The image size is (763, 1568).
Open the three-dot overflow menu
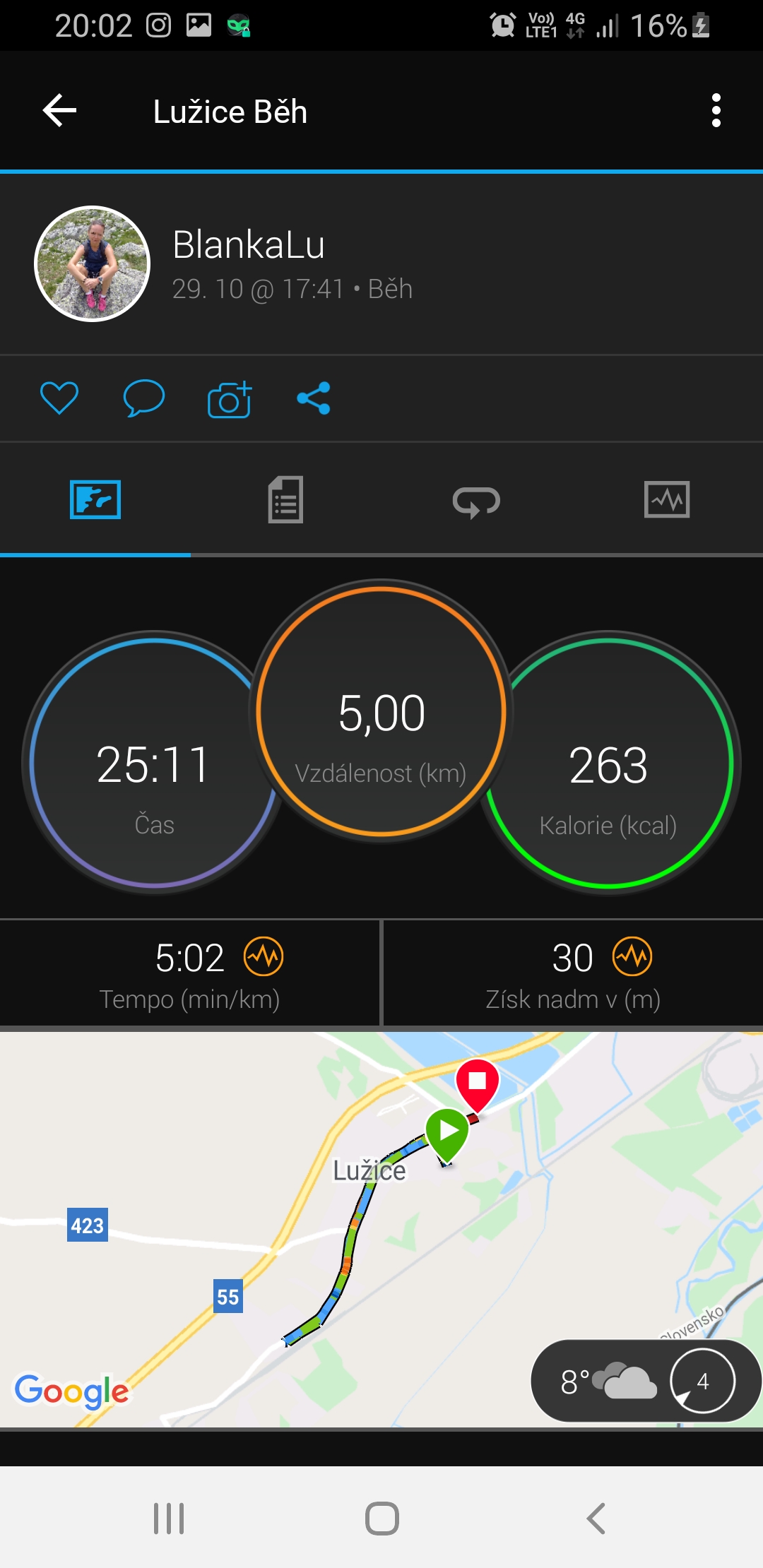(716, 111)
